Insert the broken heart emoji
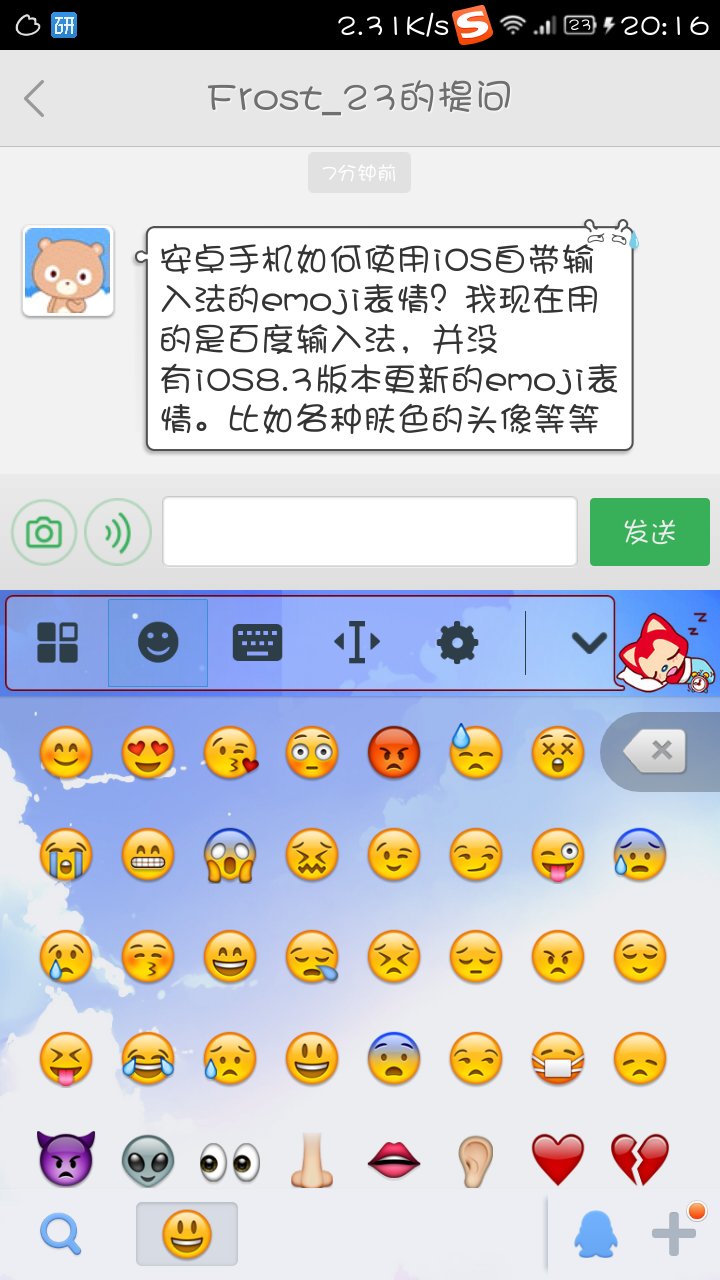 pyautogui.click(x=640, y=1160)
